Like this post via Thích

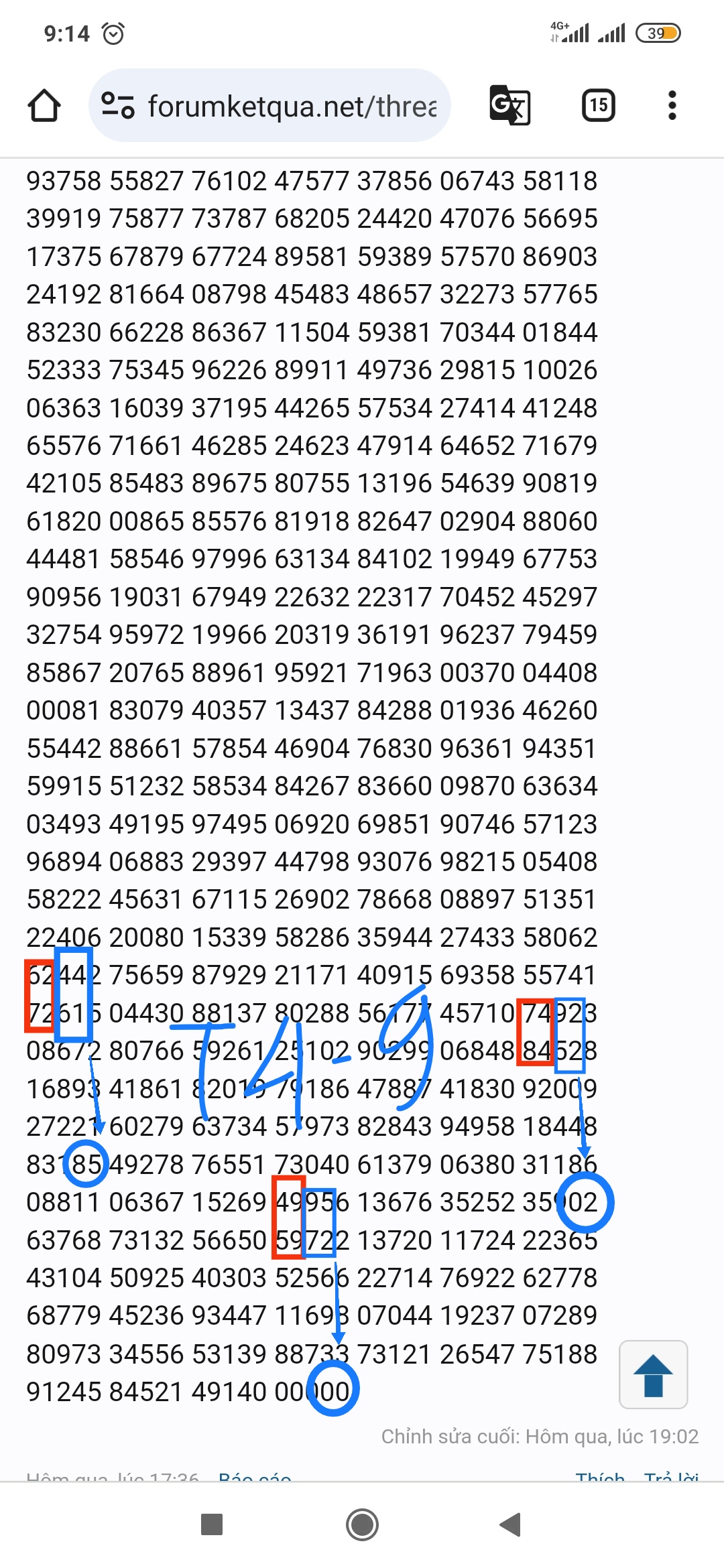point(600,1477)
